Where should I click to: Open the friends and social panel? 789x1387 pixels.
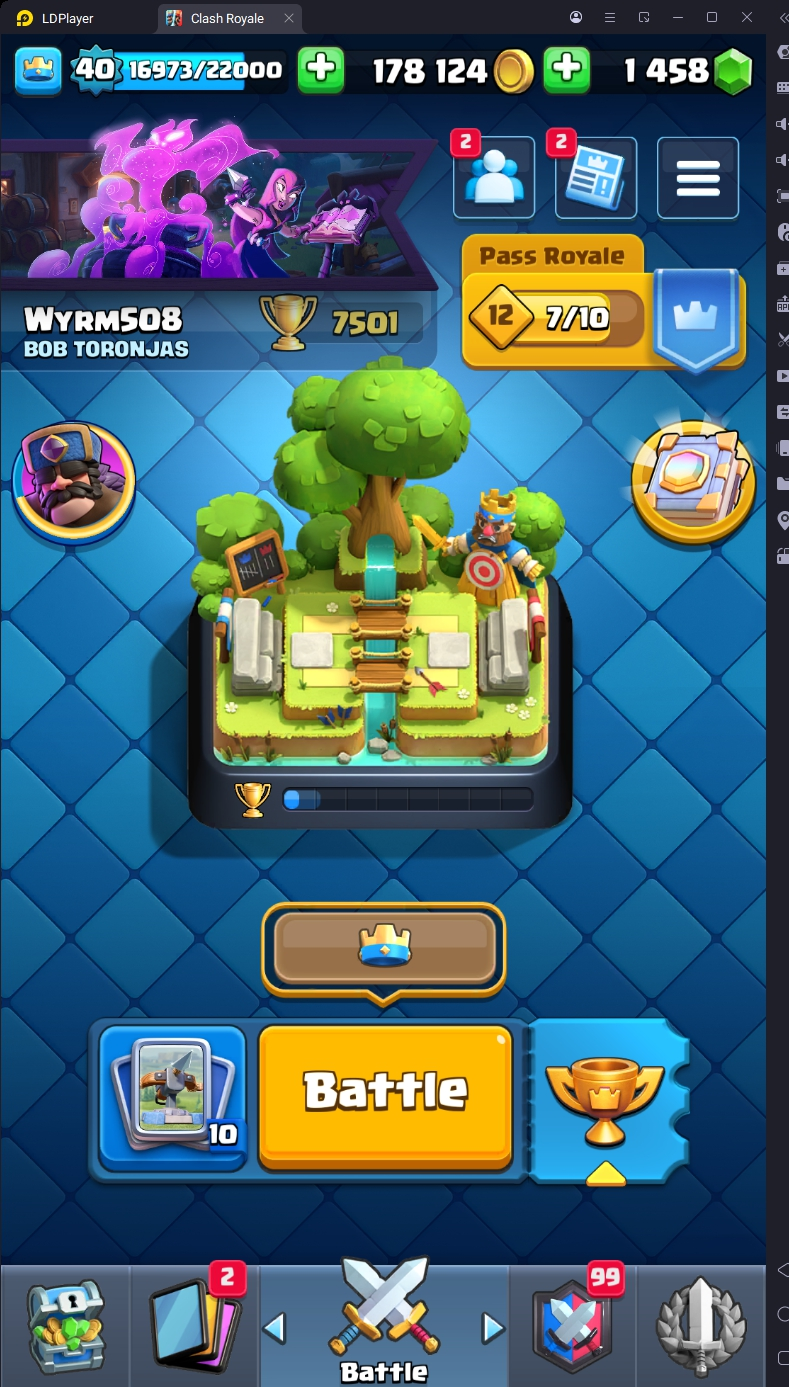click(x=494, y=179)
